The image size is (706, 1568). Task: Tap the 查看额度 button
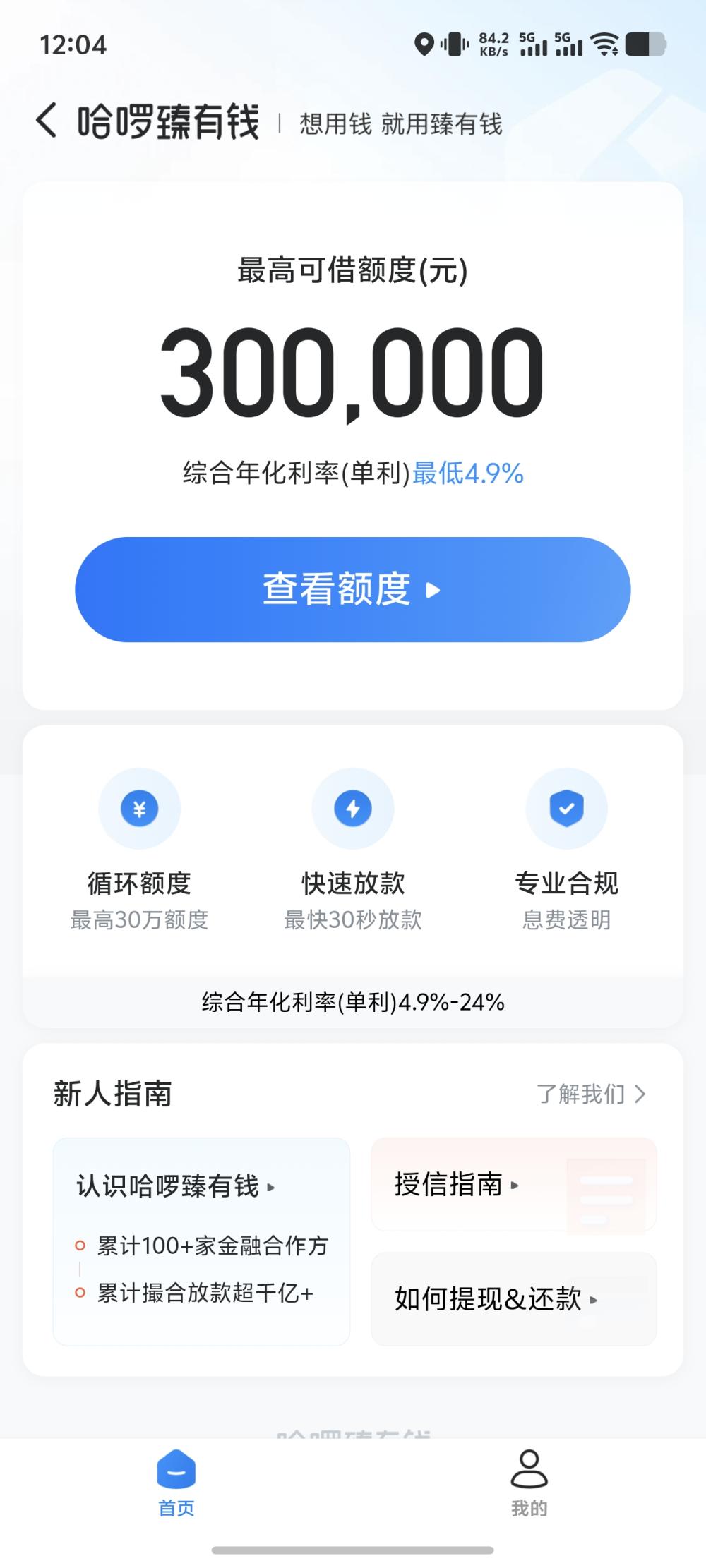pyautogui.click(x=352, y=589)
